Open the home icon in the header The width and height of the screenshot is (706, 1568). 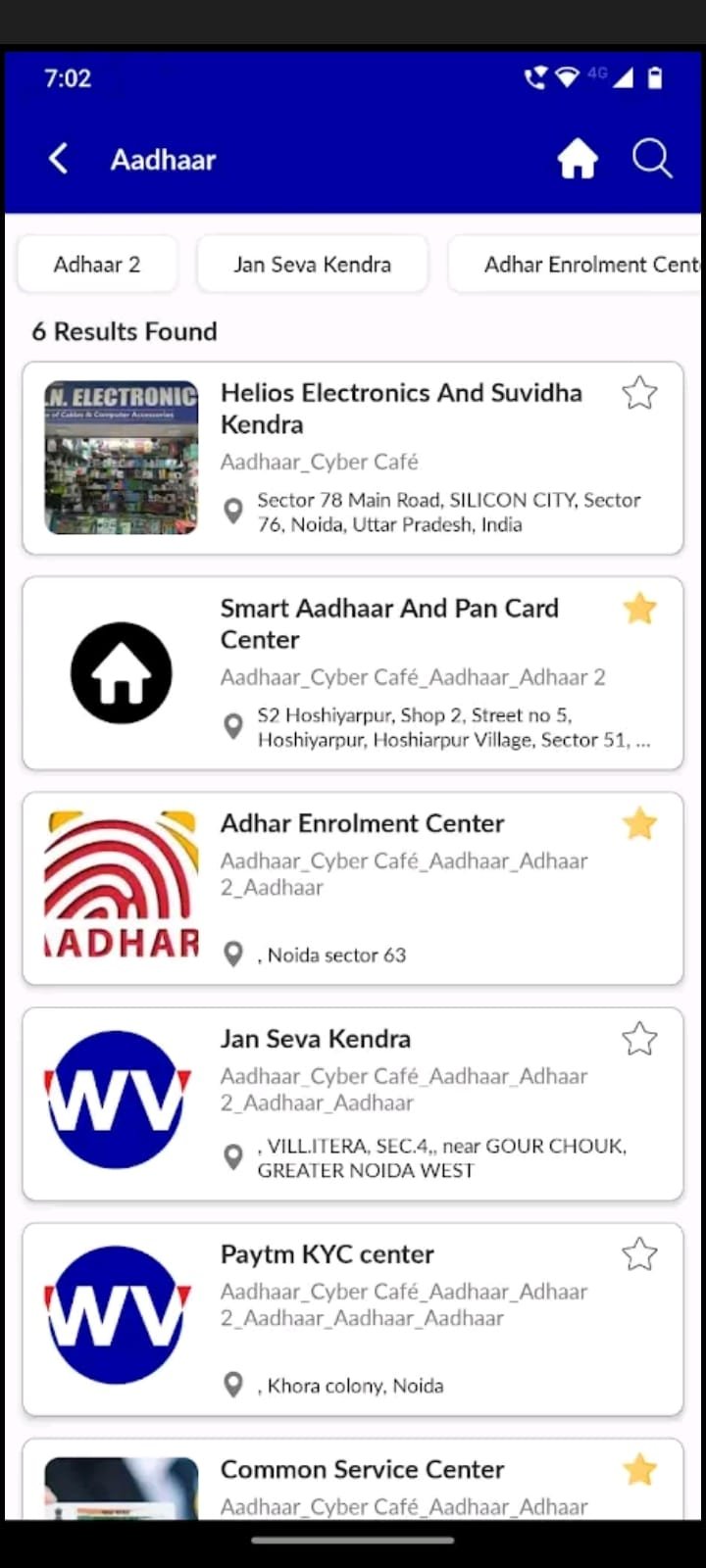(578, 159)
